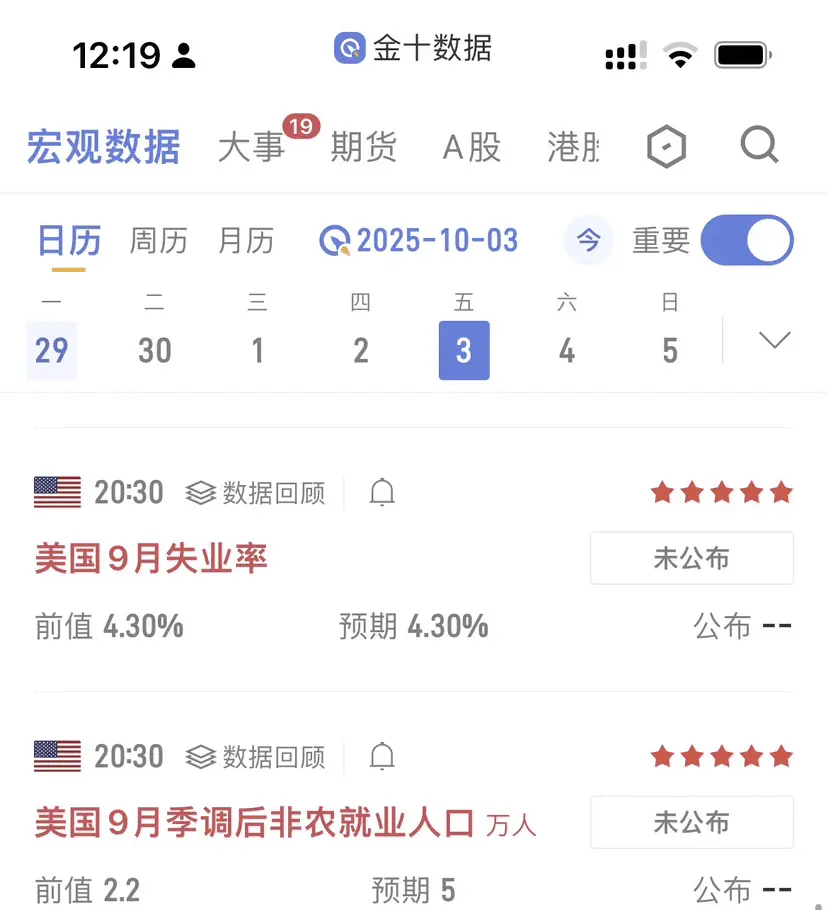Open date picker showing 2025-10-03

pyautogui.click(x=419, y=241)
